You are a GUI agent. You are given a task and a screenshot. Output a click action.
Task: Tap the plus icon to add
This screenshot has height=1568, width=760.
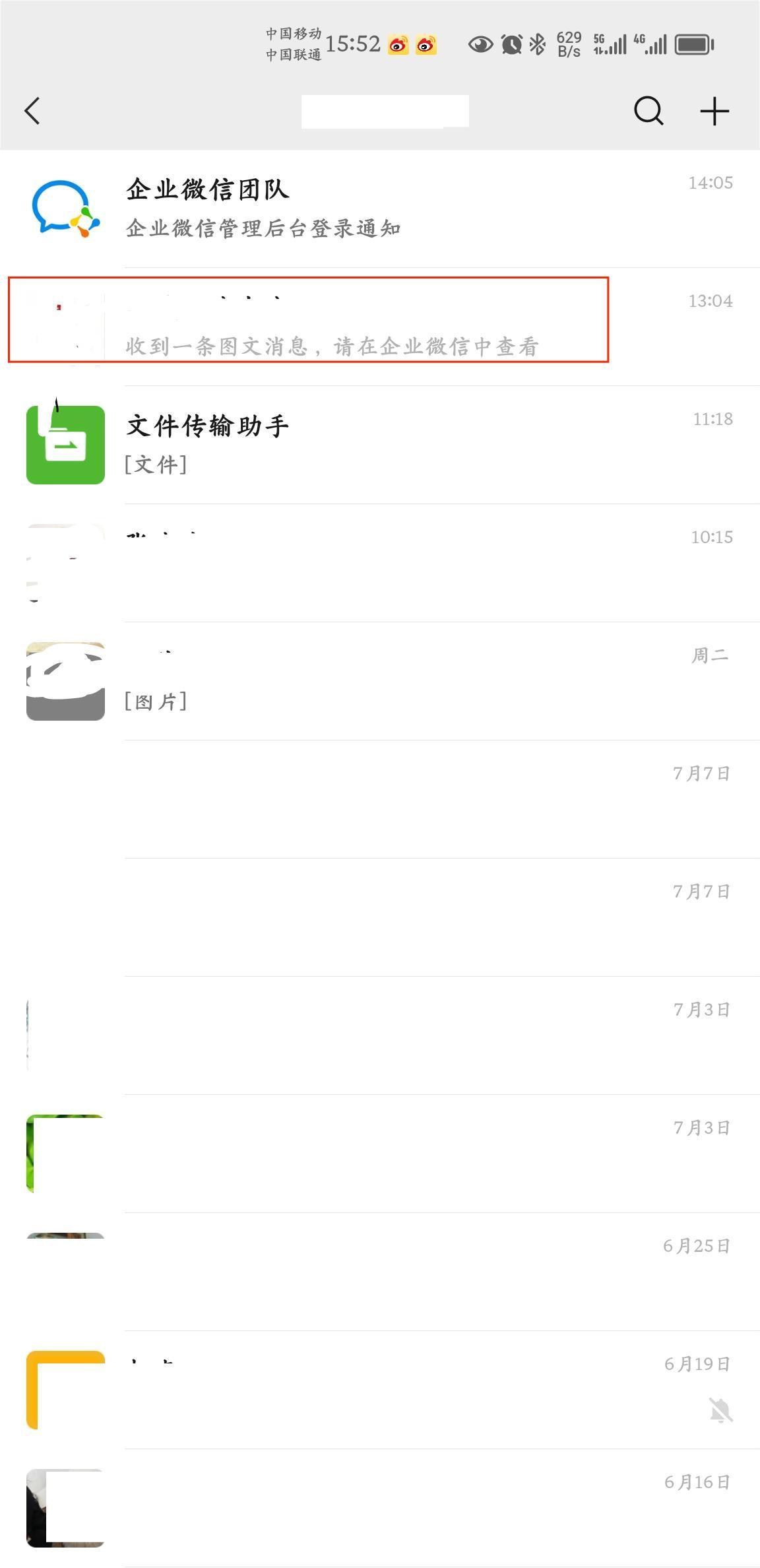coord(714,111)
